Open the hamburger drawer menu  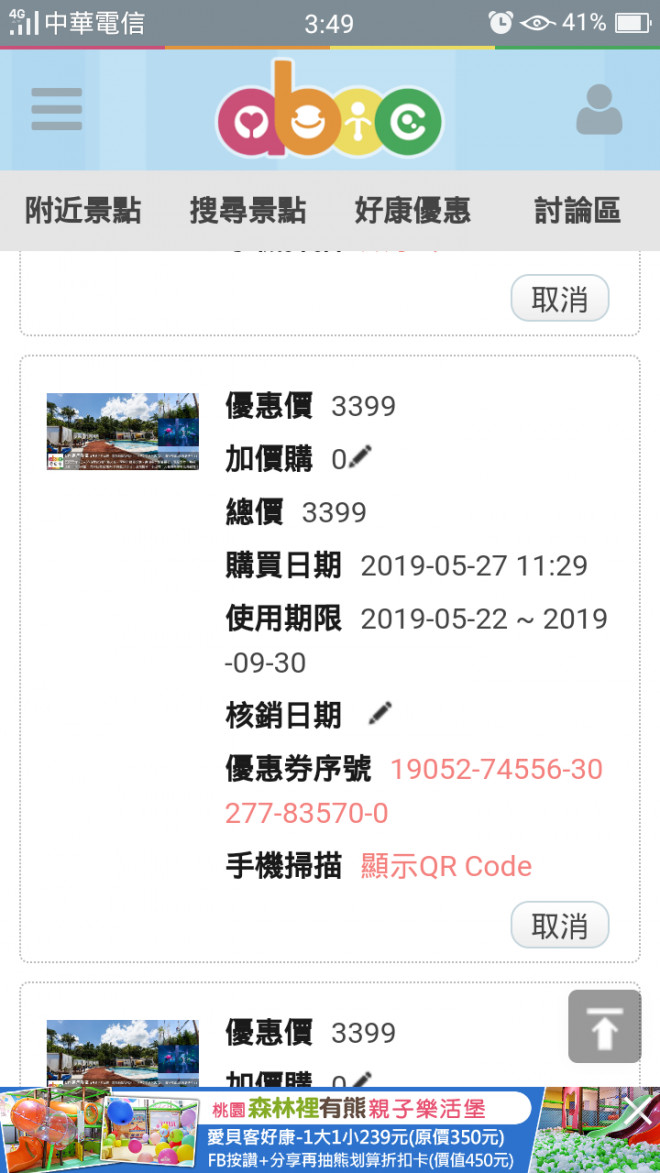(x=56, y=109)
